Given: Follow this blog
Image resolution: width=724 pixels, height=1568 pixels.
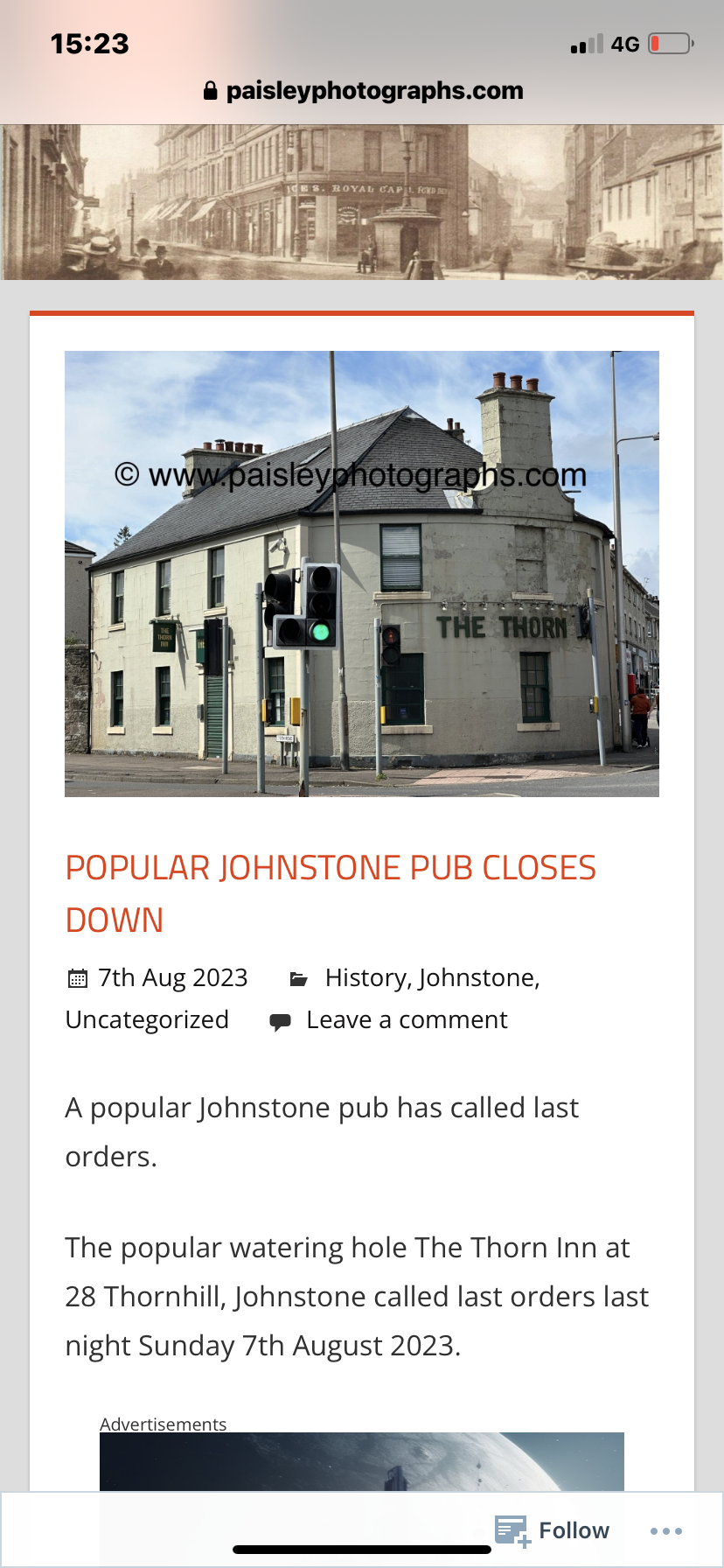Looking at the screenshot, I should [x=552, y=1530].
